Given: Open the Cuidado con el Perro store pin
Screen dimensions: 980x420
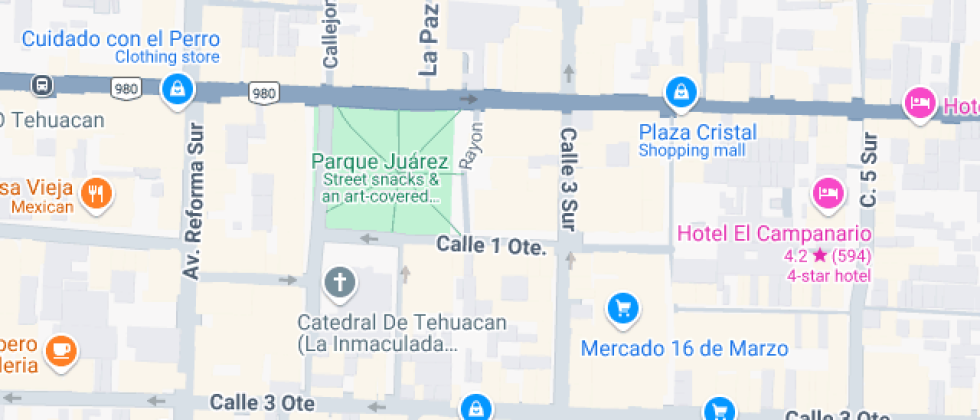Looking at the screenshot, I should (177, 90).
